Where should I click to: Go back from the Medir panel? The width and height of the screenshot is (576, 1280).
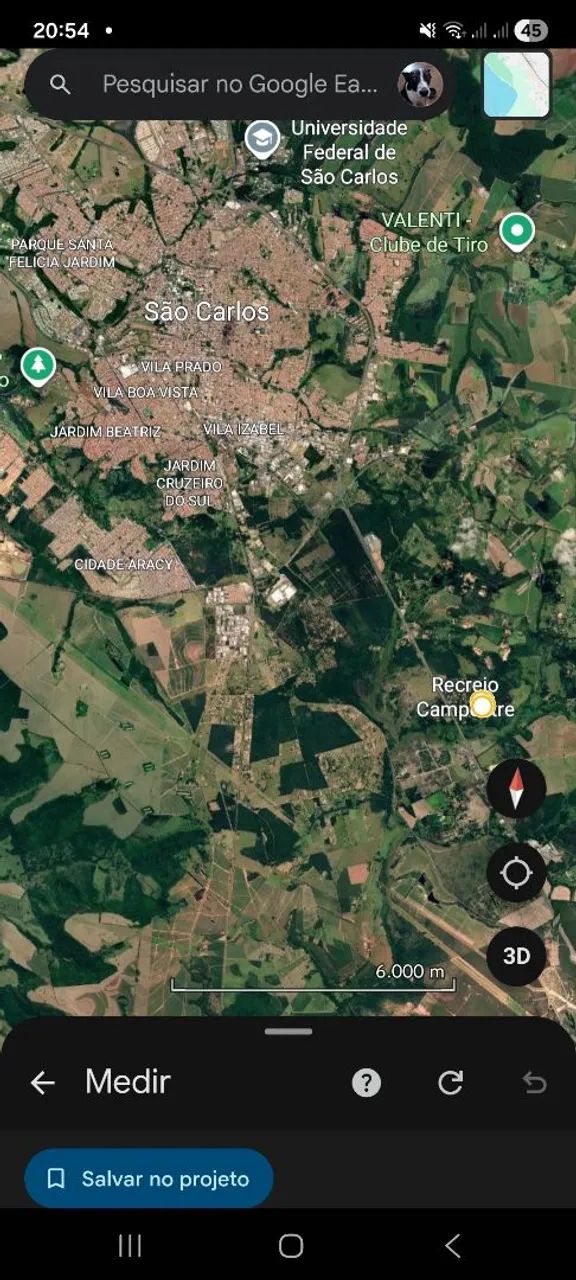tap(42, 1082)
